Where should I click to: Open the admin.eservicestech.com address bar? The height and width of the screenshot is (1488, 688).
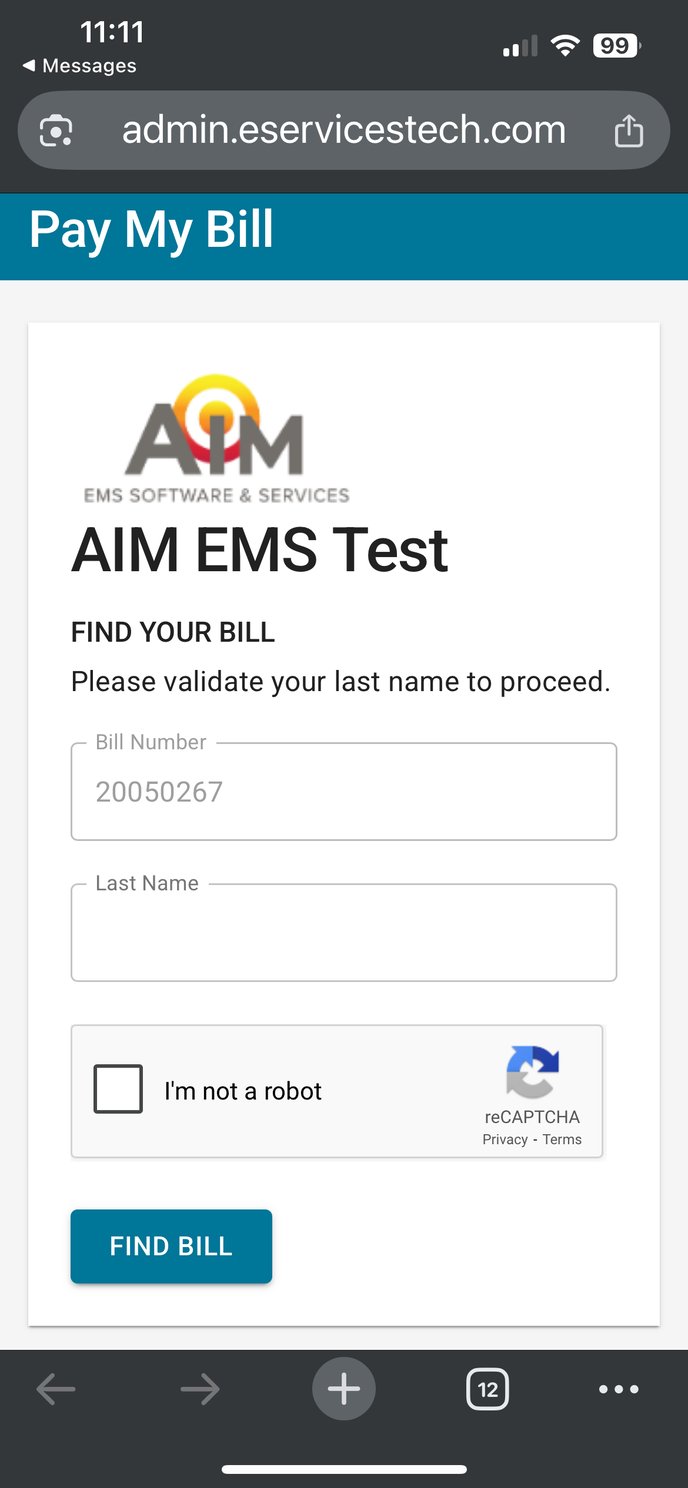pyautogui.click(x=343, y=130)
